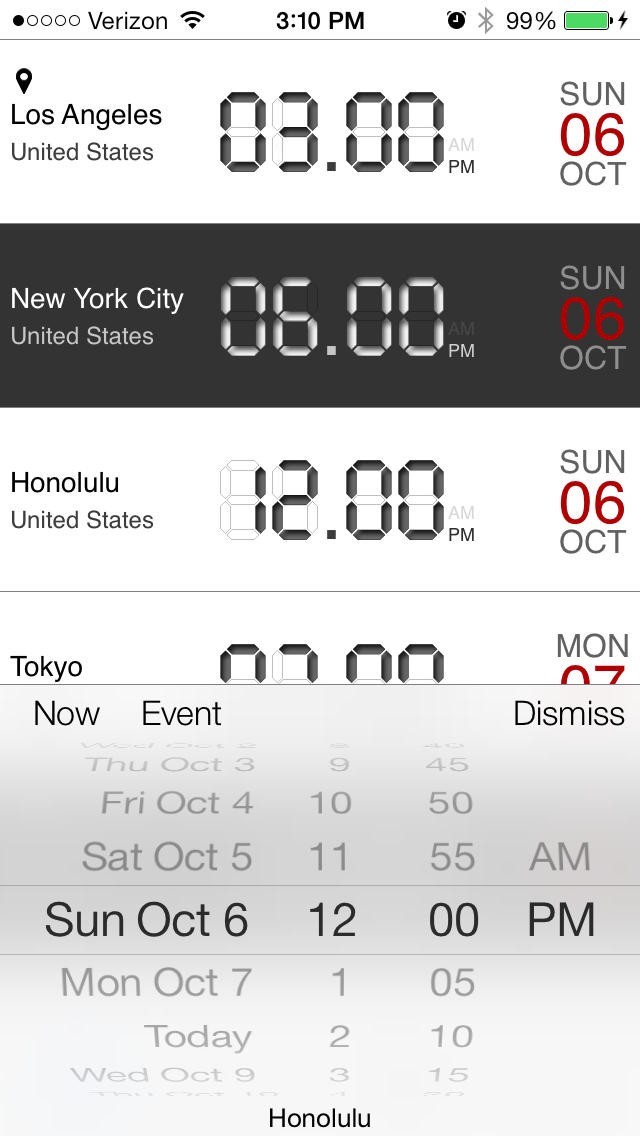Screen dimensions: 640x1136
Task: Tap the Now button
Action: 66,713
